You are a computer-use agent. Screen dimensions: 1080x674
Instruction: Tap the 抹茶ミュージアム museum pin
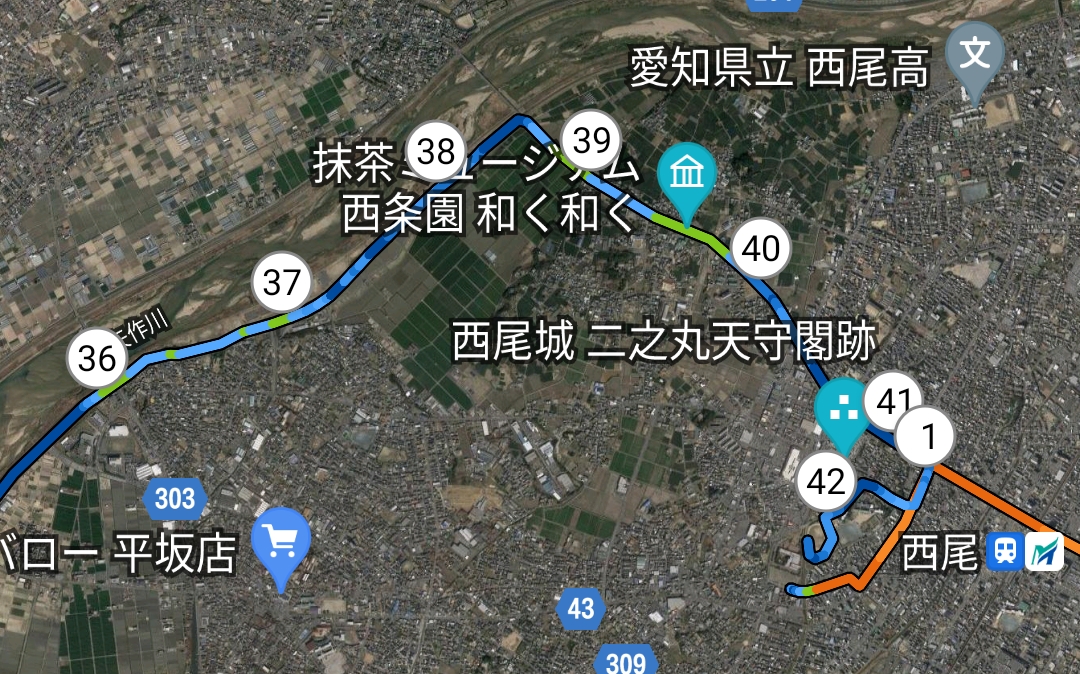pos(687,177)
